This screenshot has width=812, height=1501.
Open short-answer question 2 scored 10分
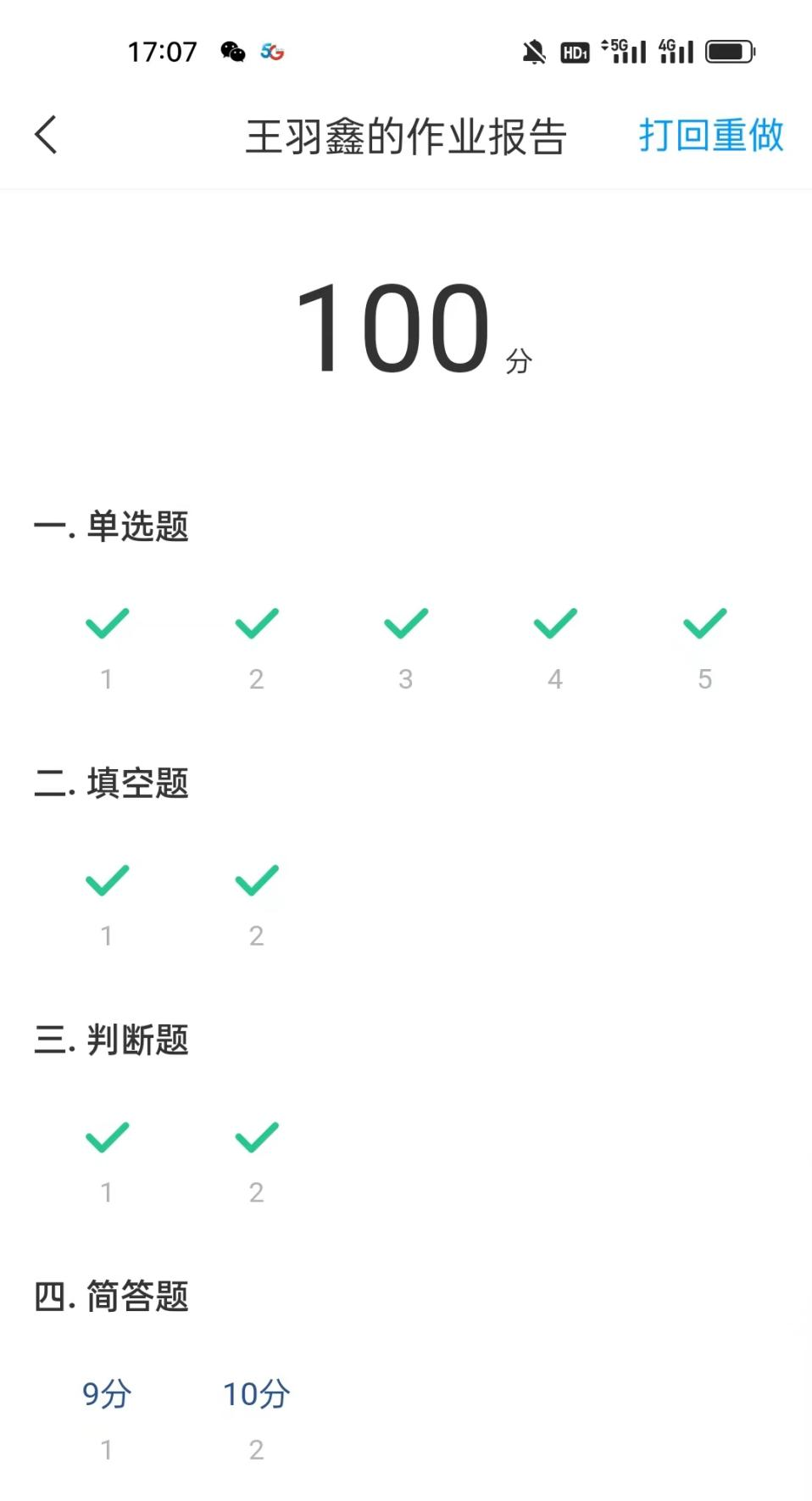[256, 1416]
